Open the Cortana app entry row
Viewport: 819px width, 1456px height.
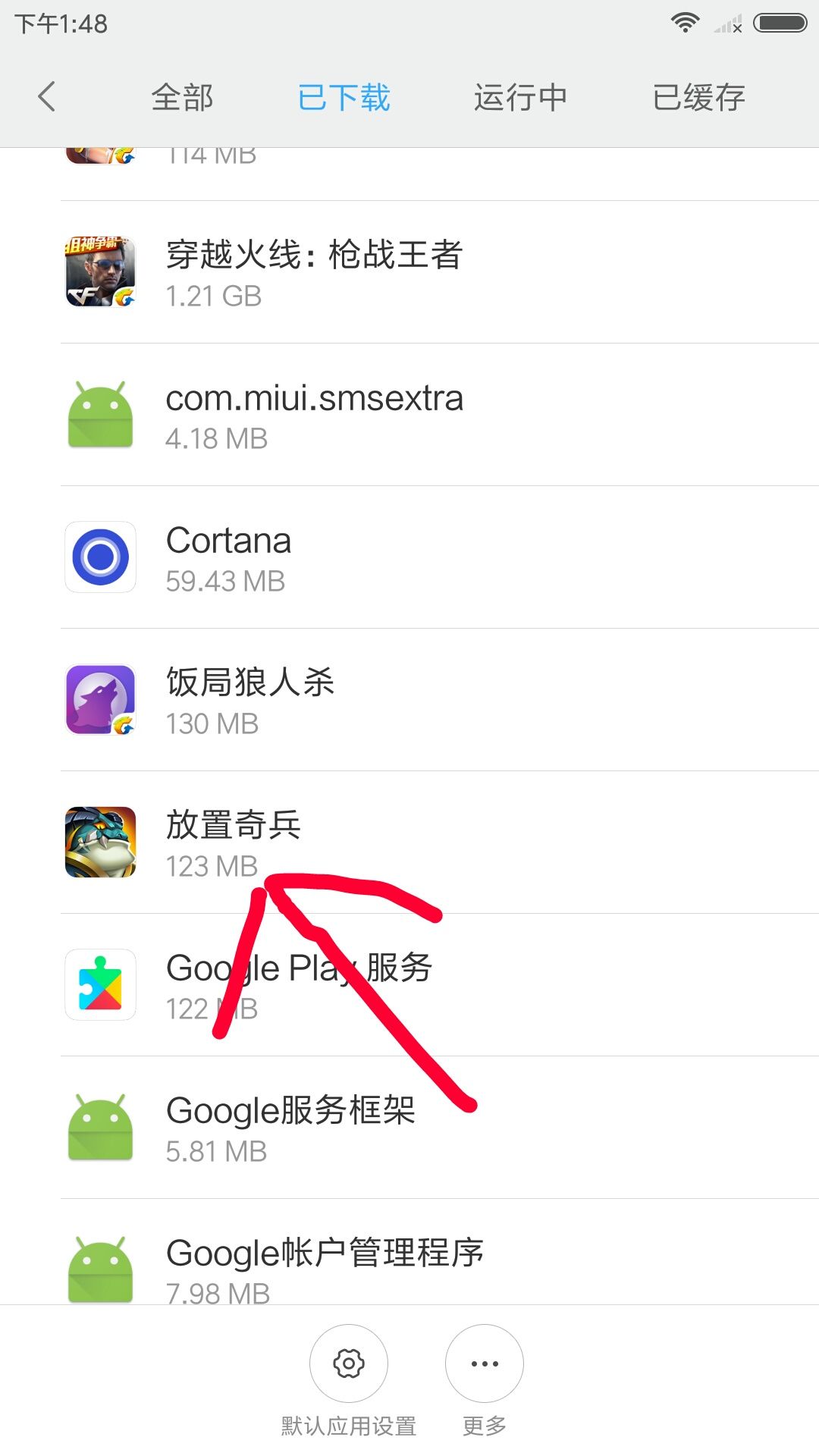click(409, 557)
